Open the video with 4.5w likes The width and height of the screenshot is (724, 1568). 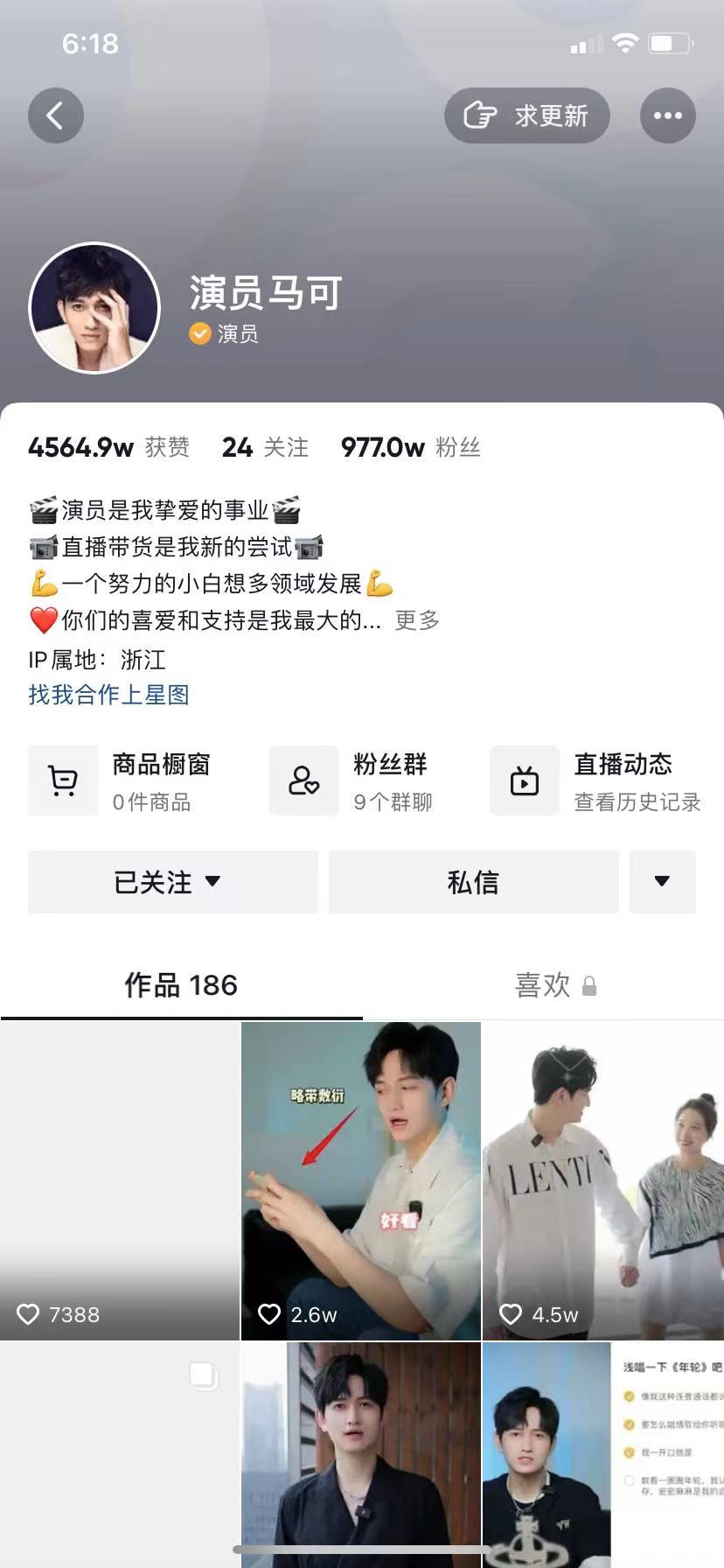[602, 1180]
